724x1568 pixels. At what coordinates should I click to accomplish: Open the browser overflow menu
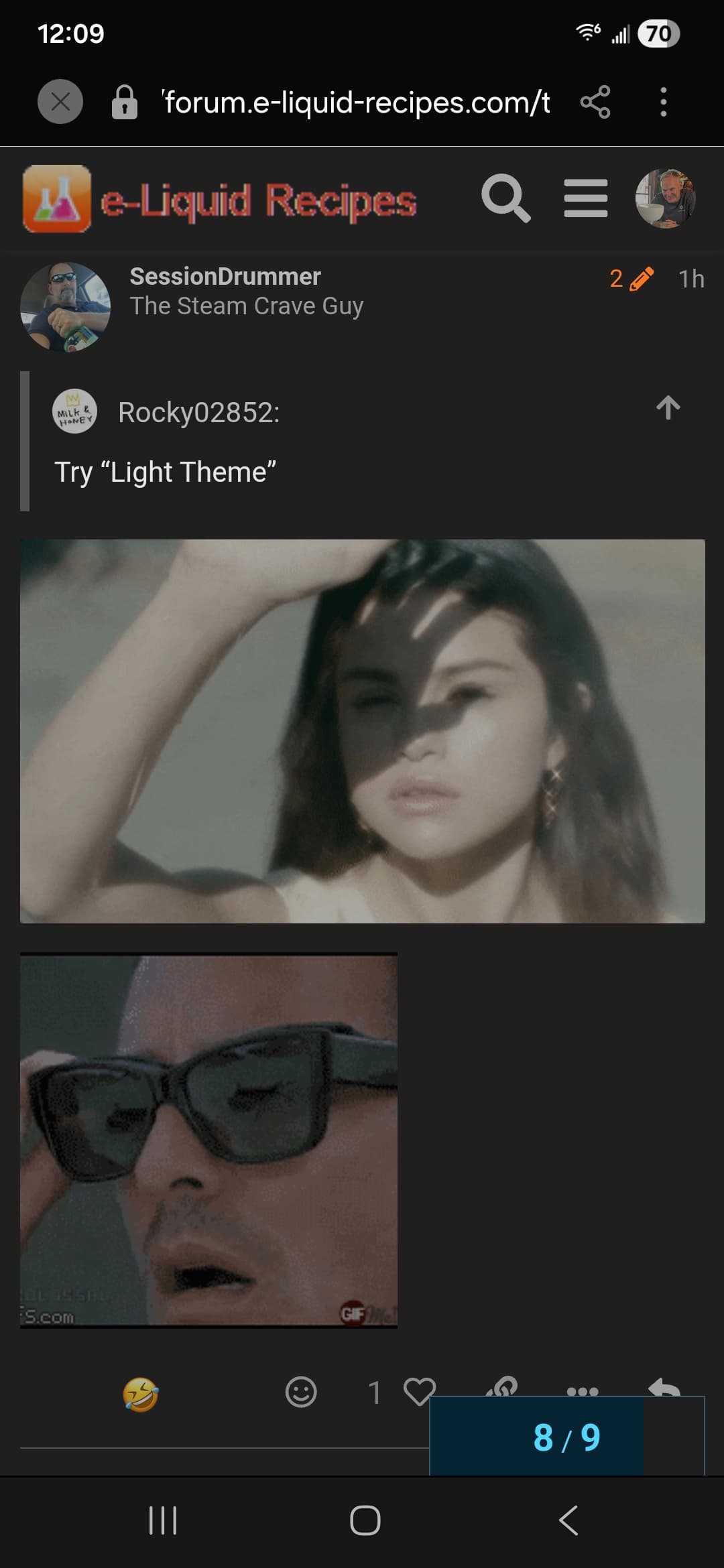663,102
